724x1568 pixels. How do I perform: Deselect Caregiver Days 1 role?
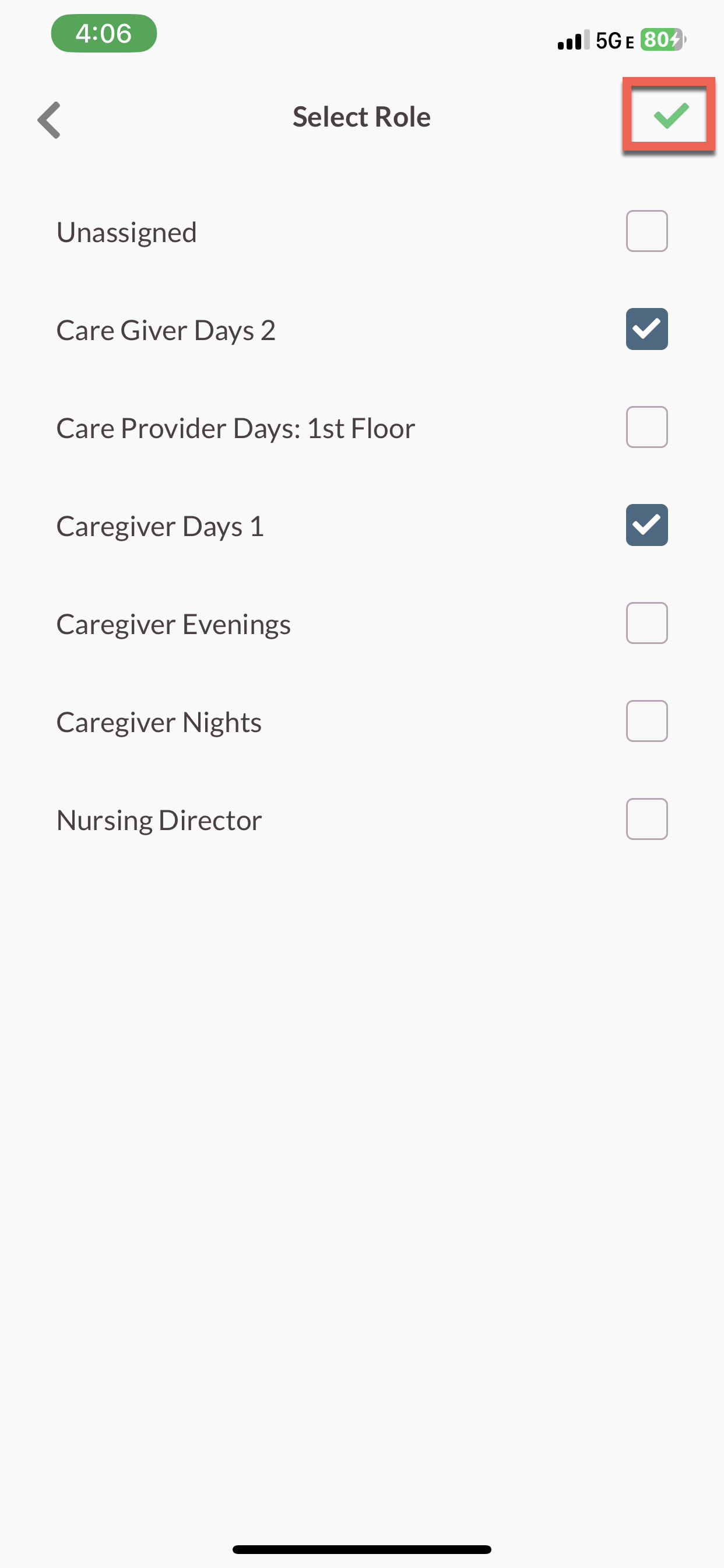[x=646, y=526]
